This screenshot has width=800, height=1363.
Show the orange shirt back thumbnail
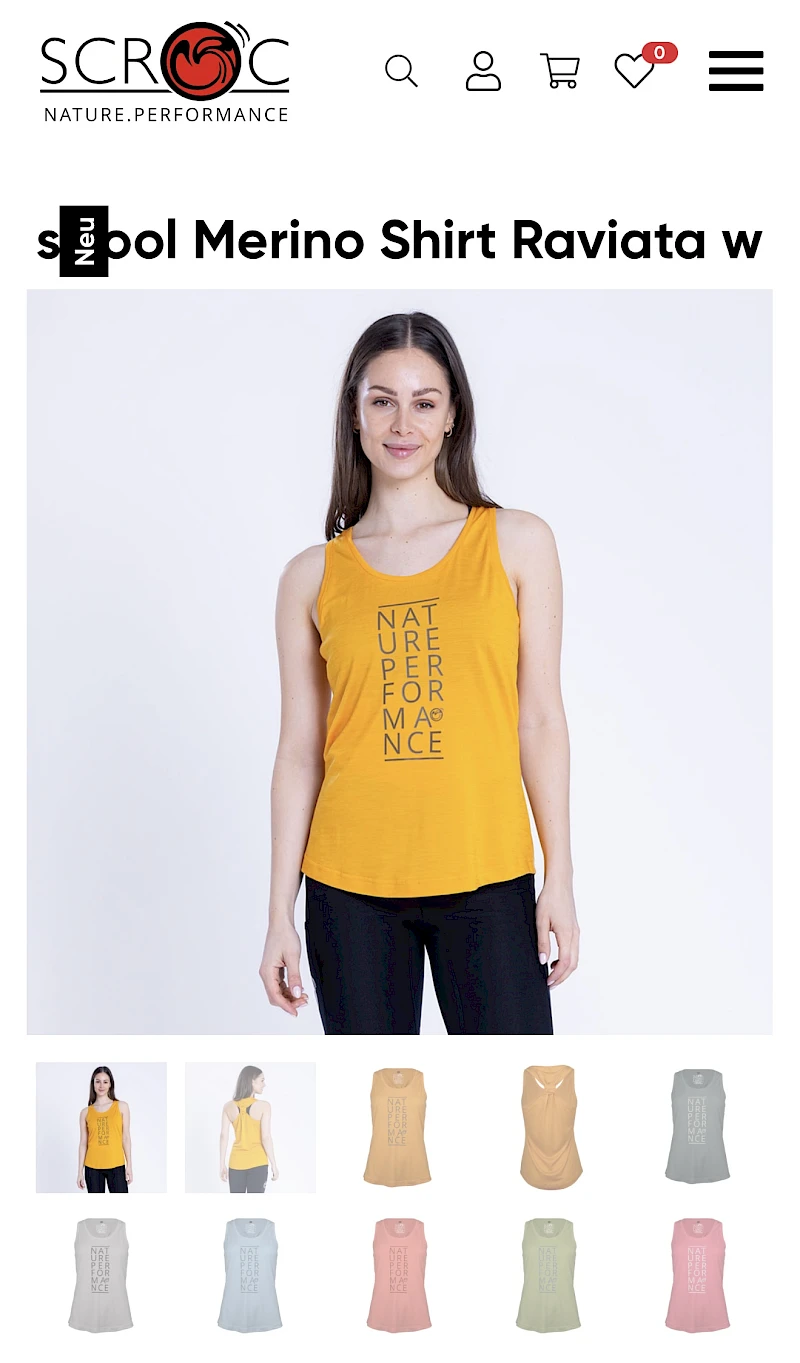[x=549, y=1127]
